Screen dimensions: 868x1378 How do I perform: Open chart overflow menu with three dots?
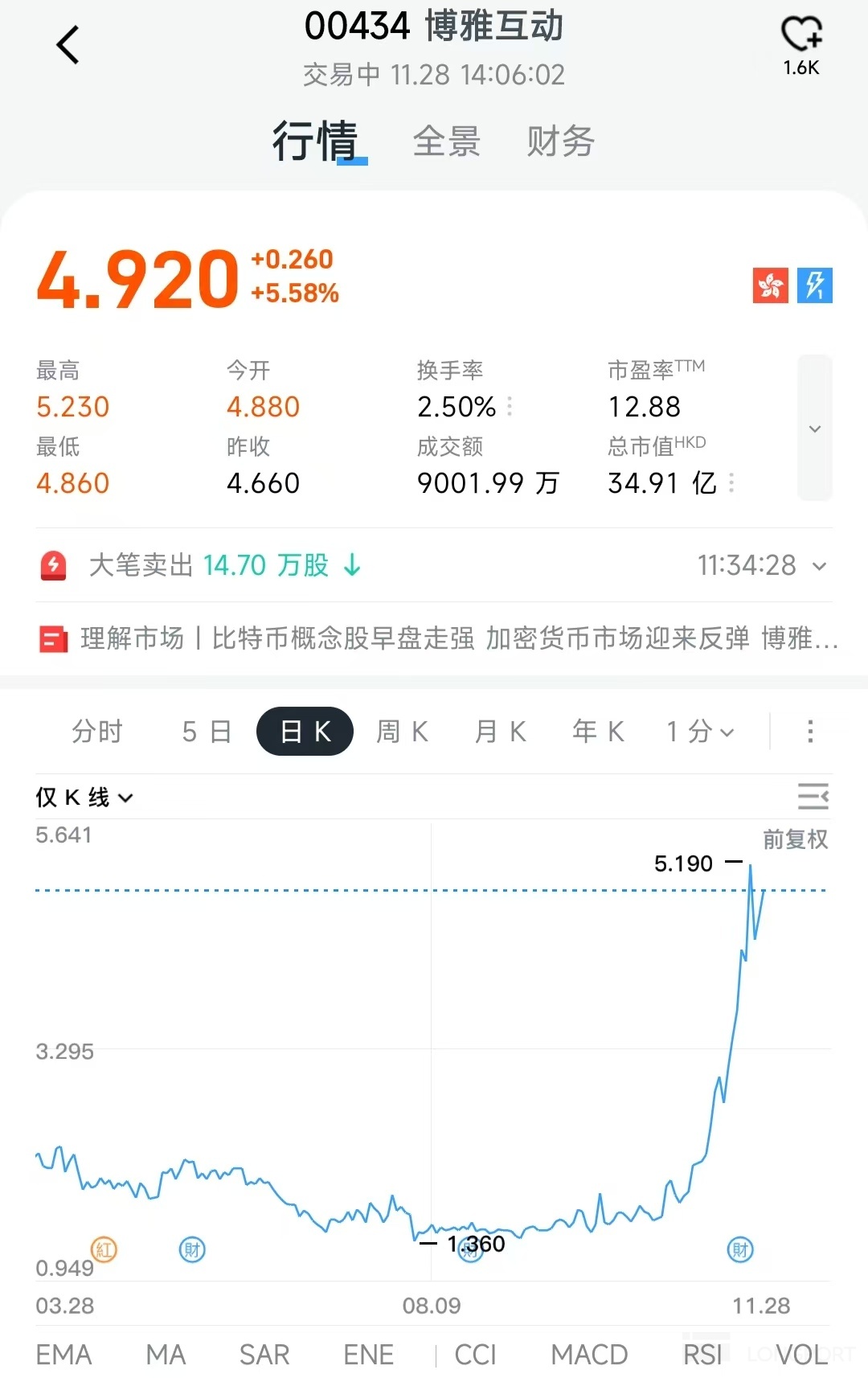coord(810,732)
